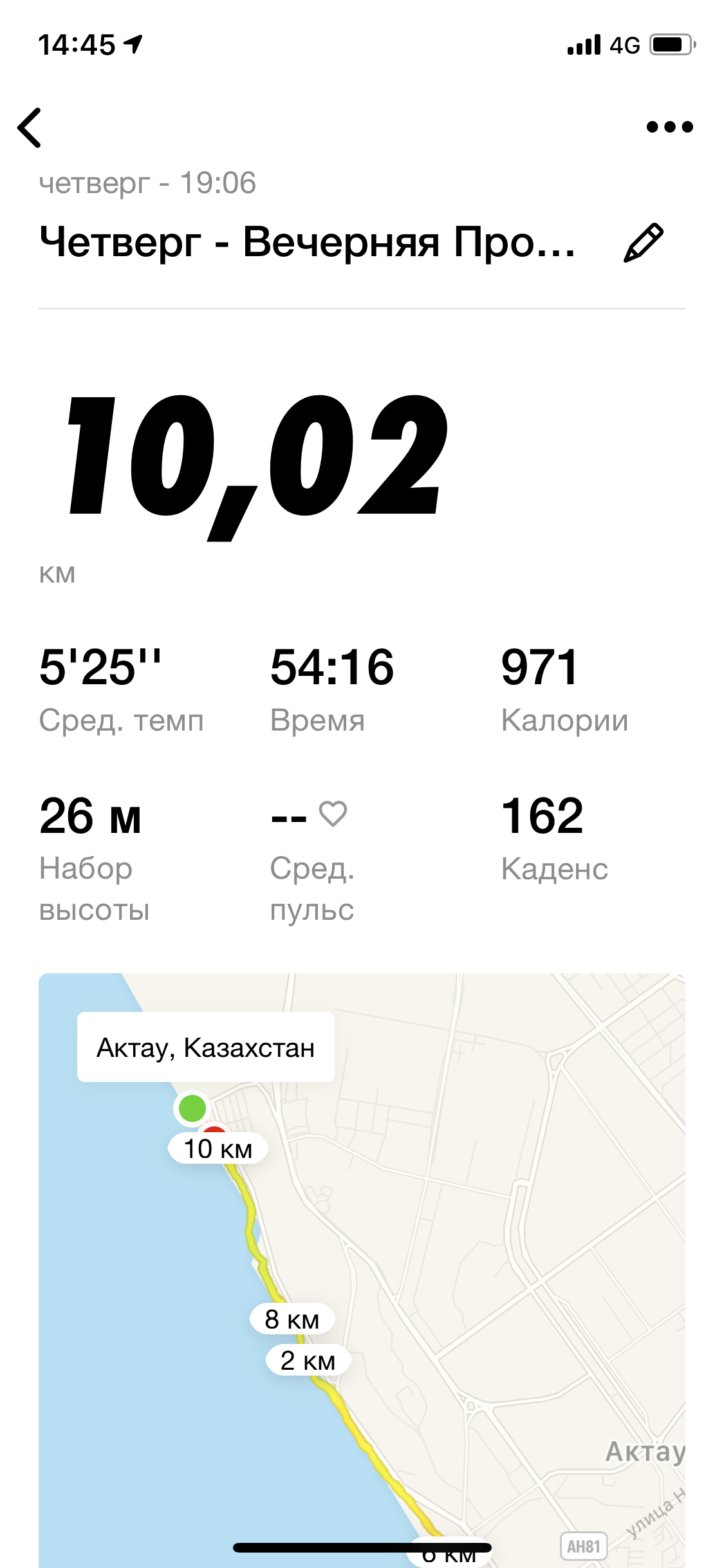Viewport: 724px width, 1568px height.
Task: Open the three-dot overflow menu
Action: pos(669,127)
